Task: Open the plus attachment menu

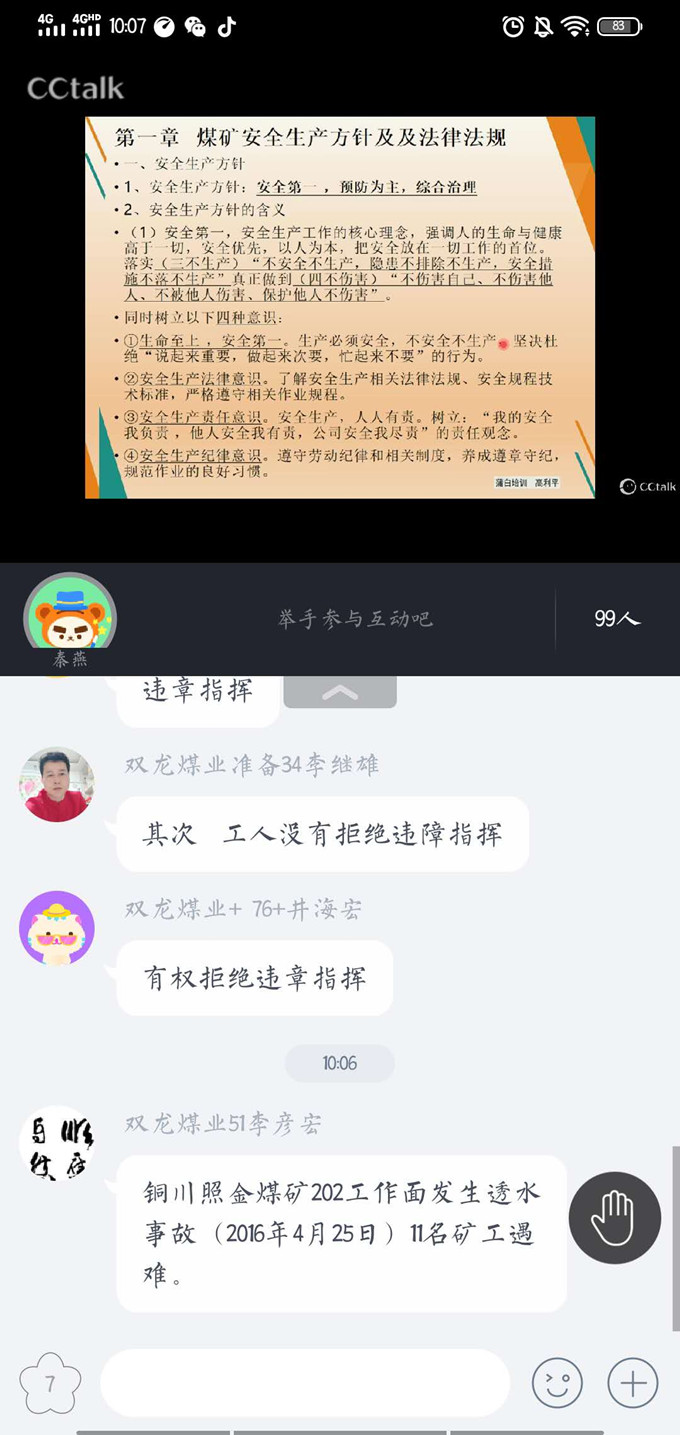Action: [633, 1383]
